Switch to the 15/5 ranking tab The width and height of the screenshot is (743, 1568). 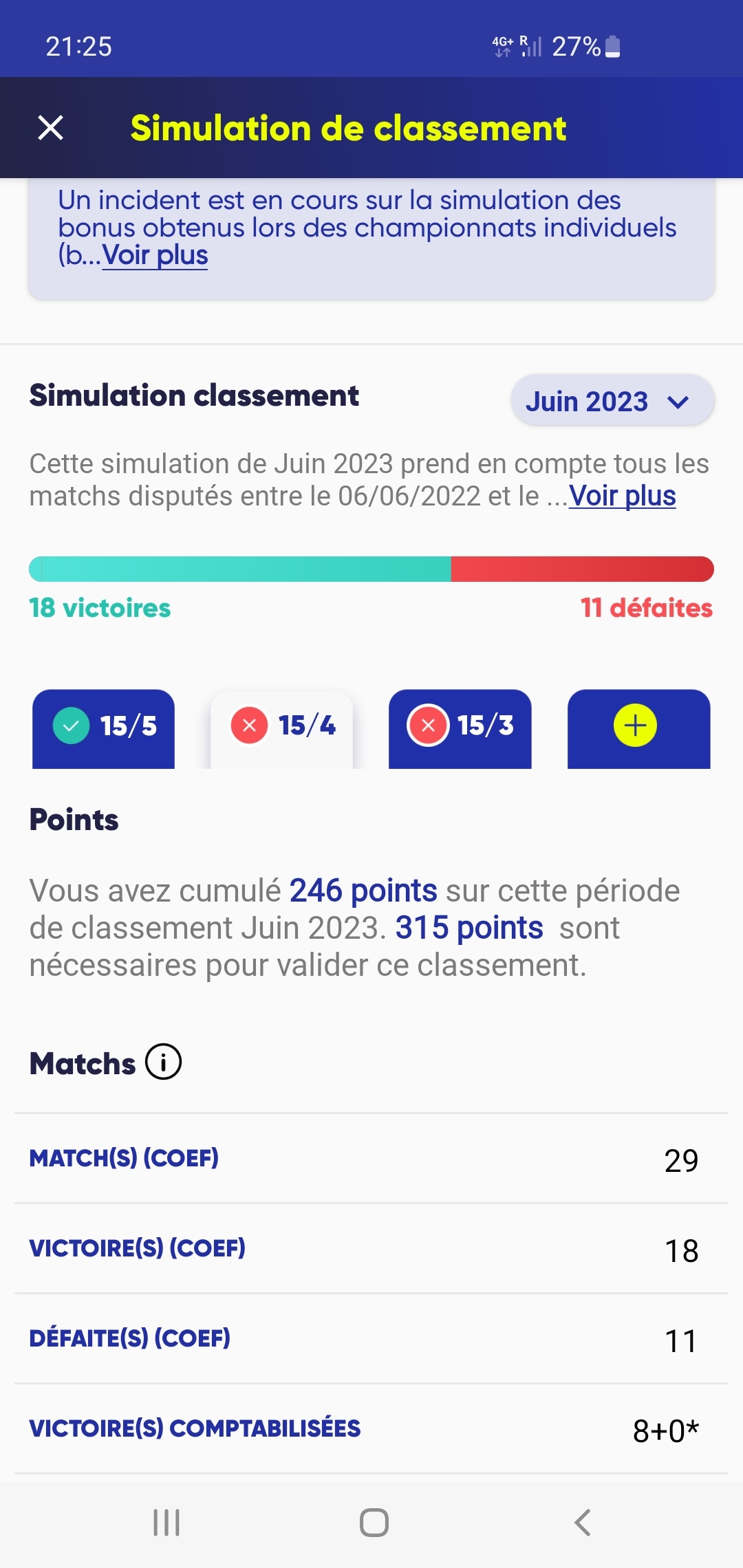click(104, 727)
